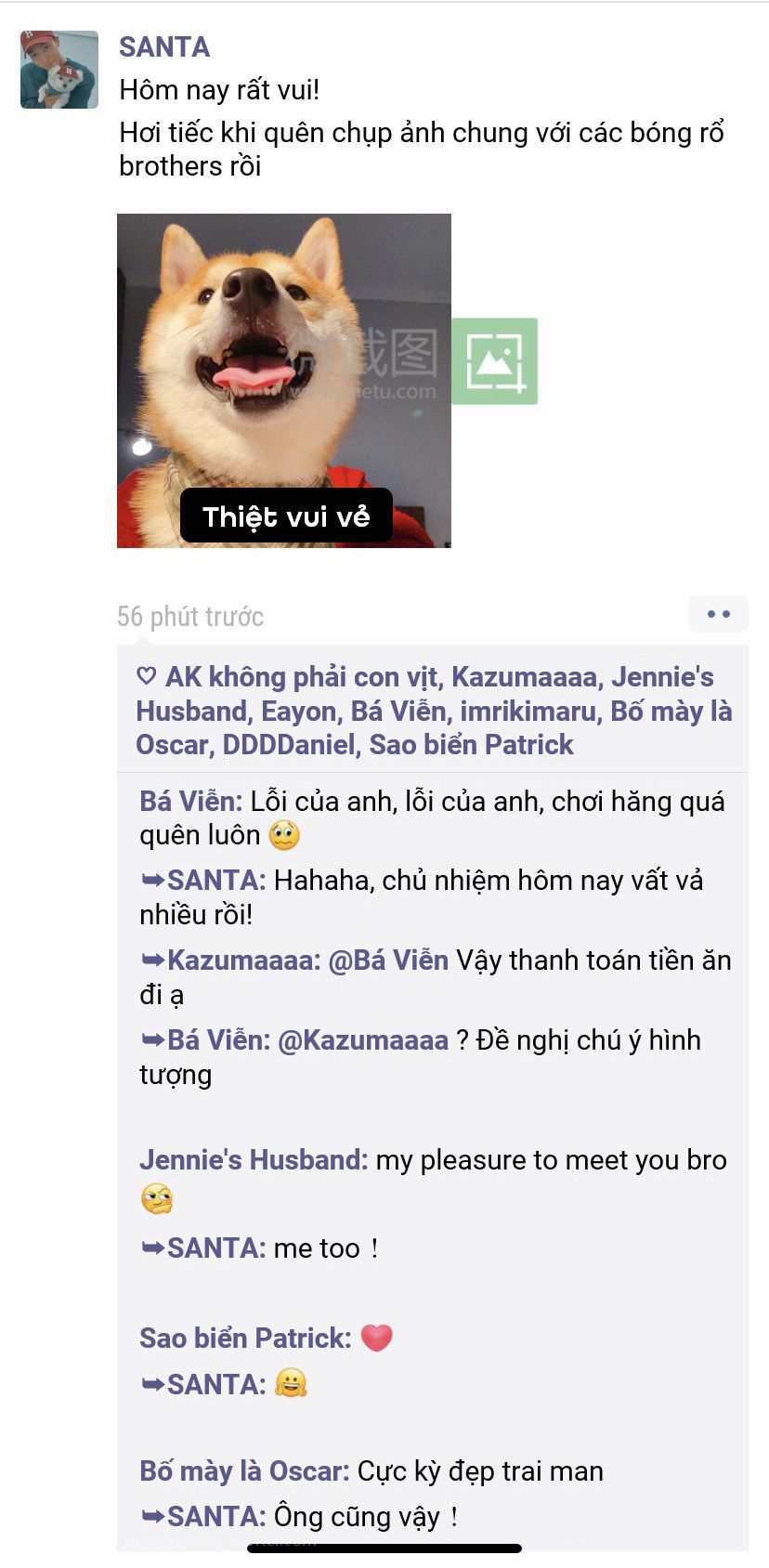Reply to Kazumaaaa's comment about paying the bill

click(435, 977)
